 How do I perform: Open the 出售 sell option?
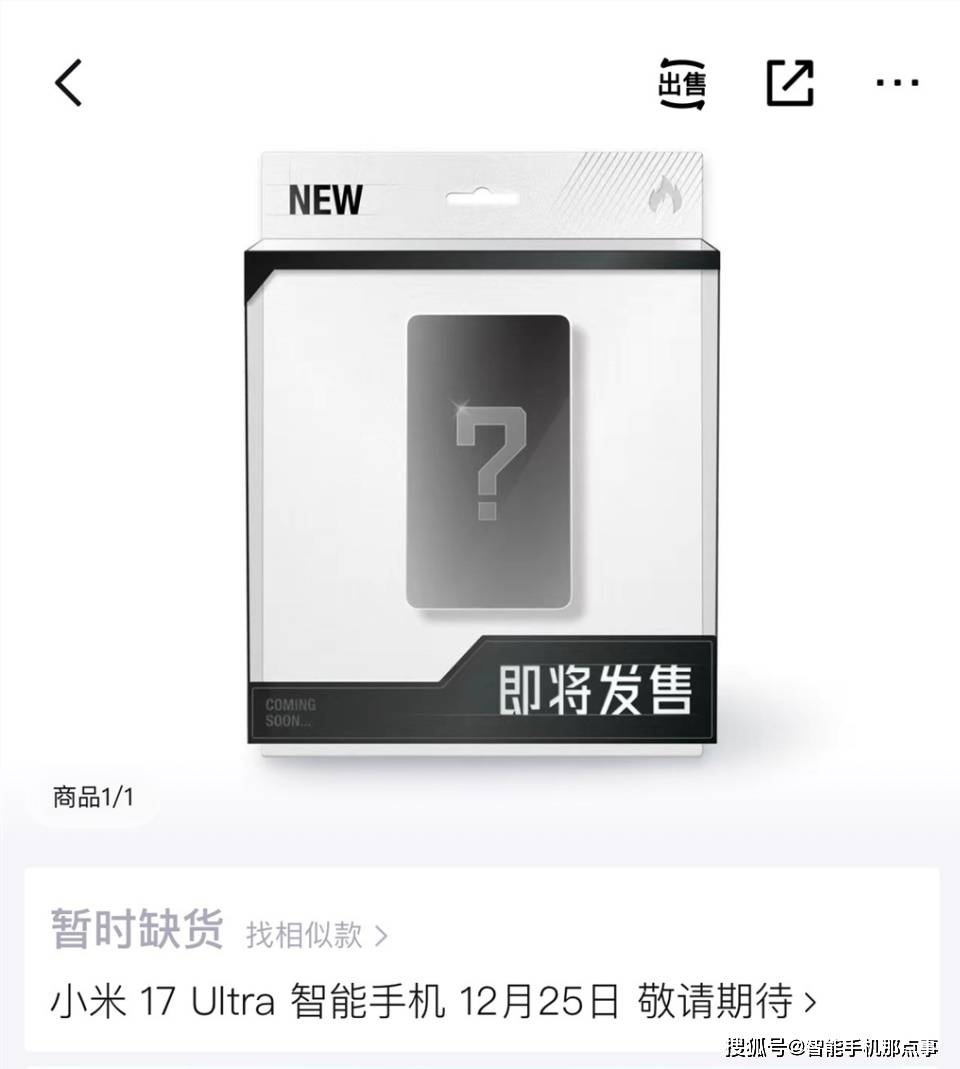point(683,83)
